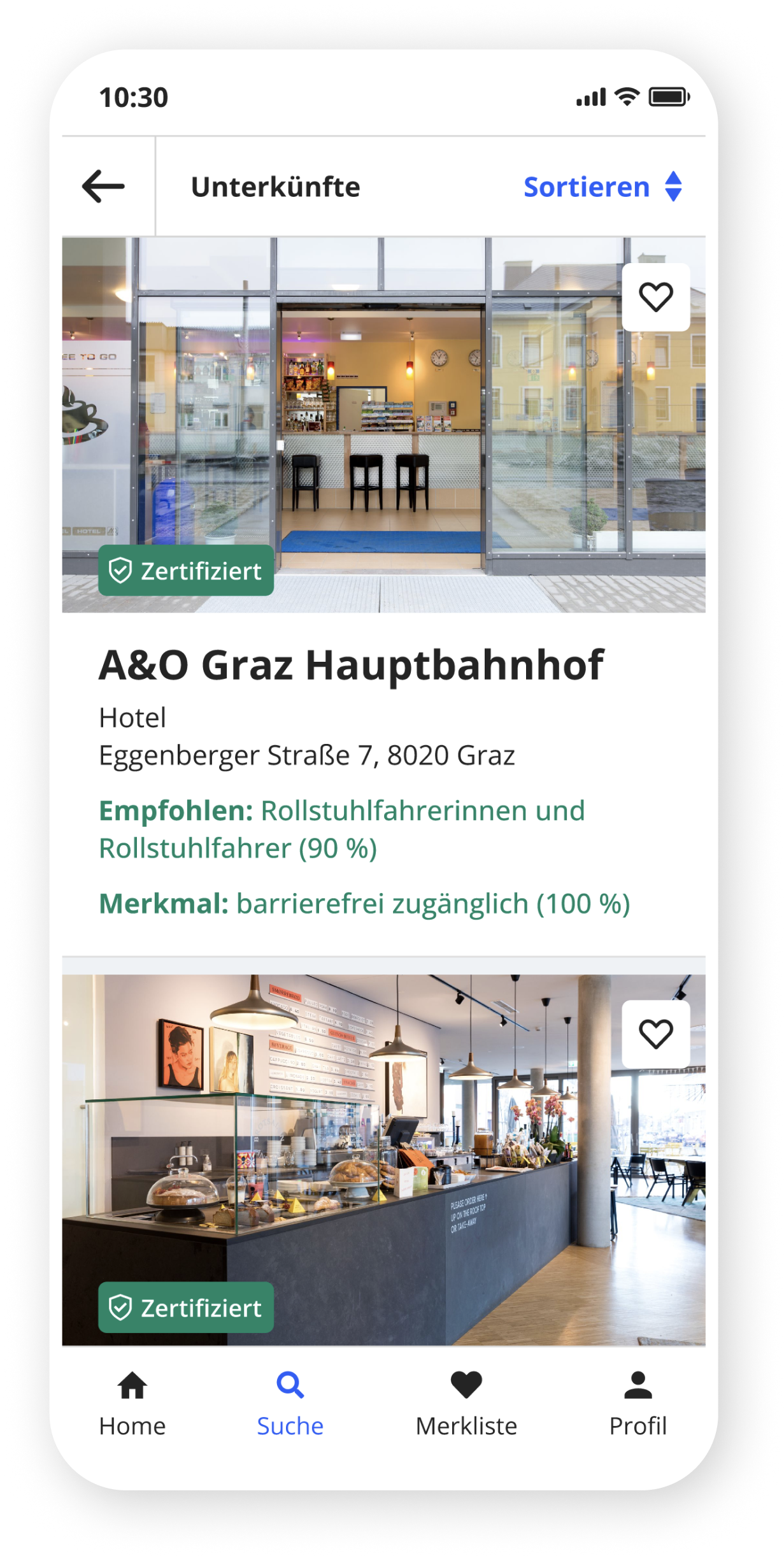This screenshot has height=1556, width=784.
Task: Tap the heart on the café counter listing
Action: pos(655,1034)
